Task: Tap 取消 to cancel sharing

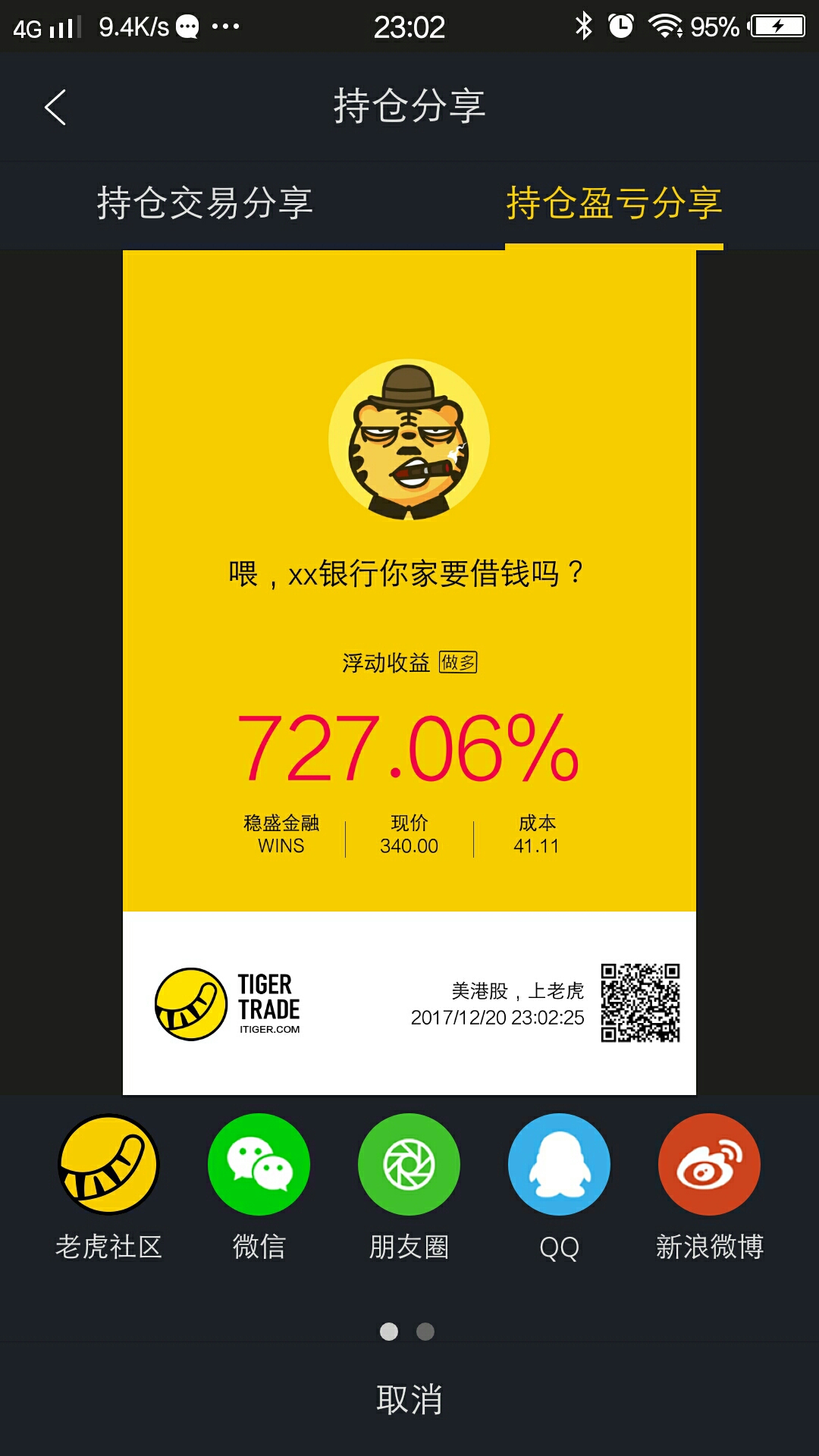Action: (409, 1399)
